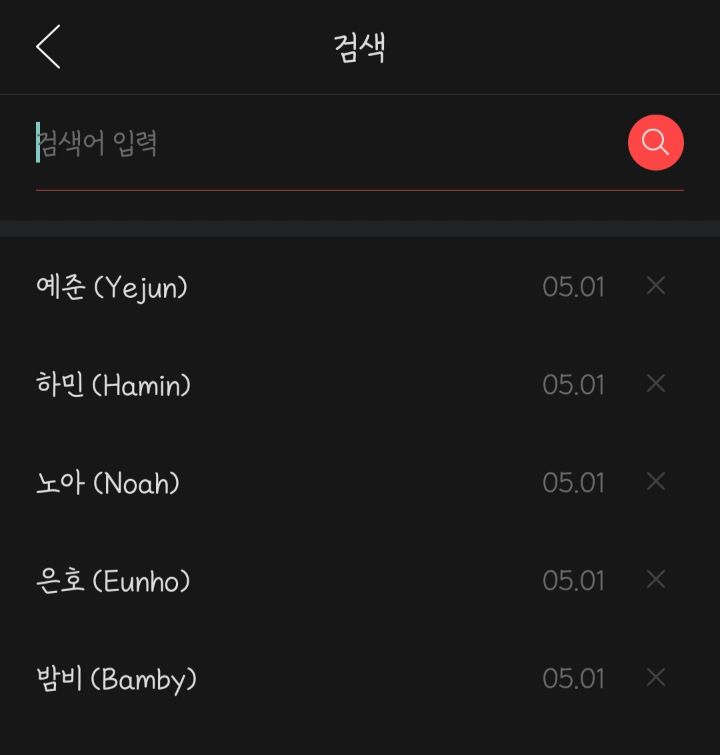
Task: Go back from the search screen
Action: tap(48, 47)
